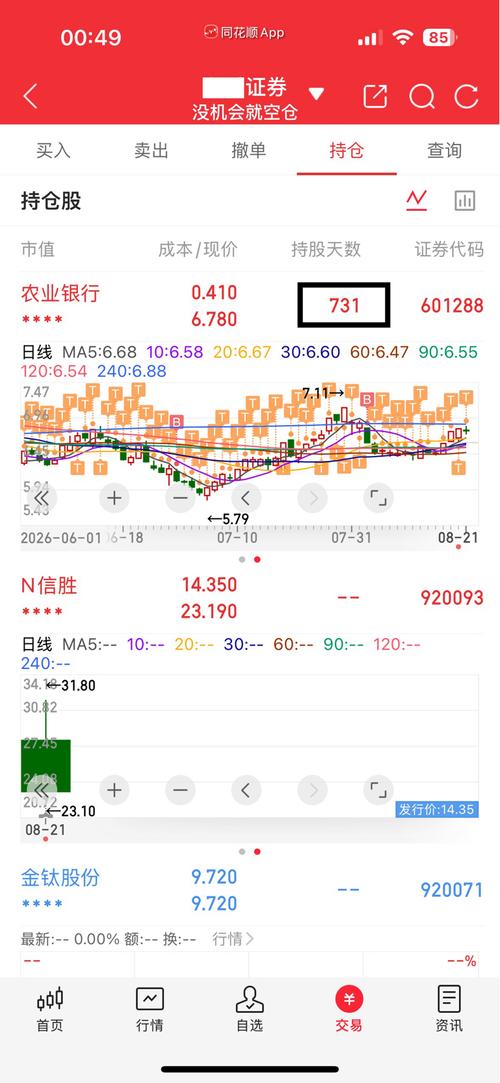Expand the 农业银行 chart to fullscreen
Image resolution: width=500 pixels, height=1083 pixels.
point(378,497)
